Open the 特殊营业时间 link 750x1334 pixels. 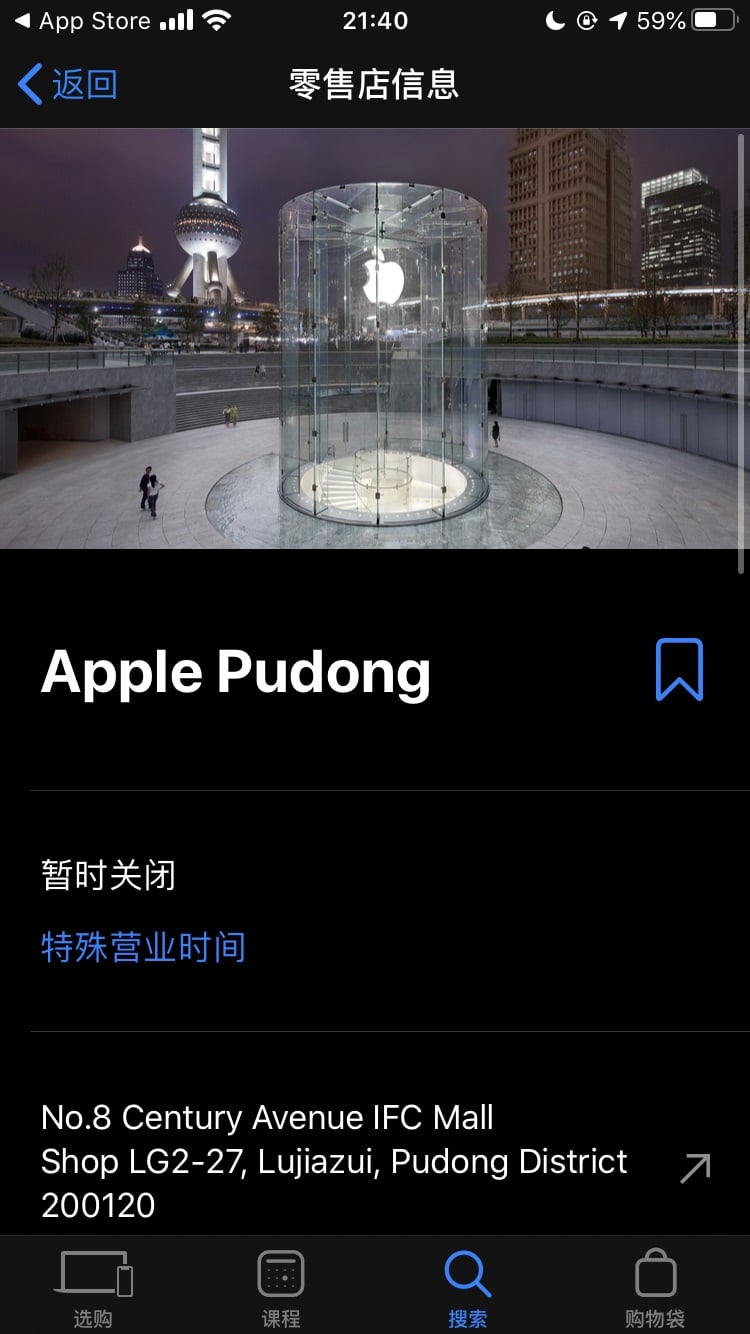tap(143, 947)
